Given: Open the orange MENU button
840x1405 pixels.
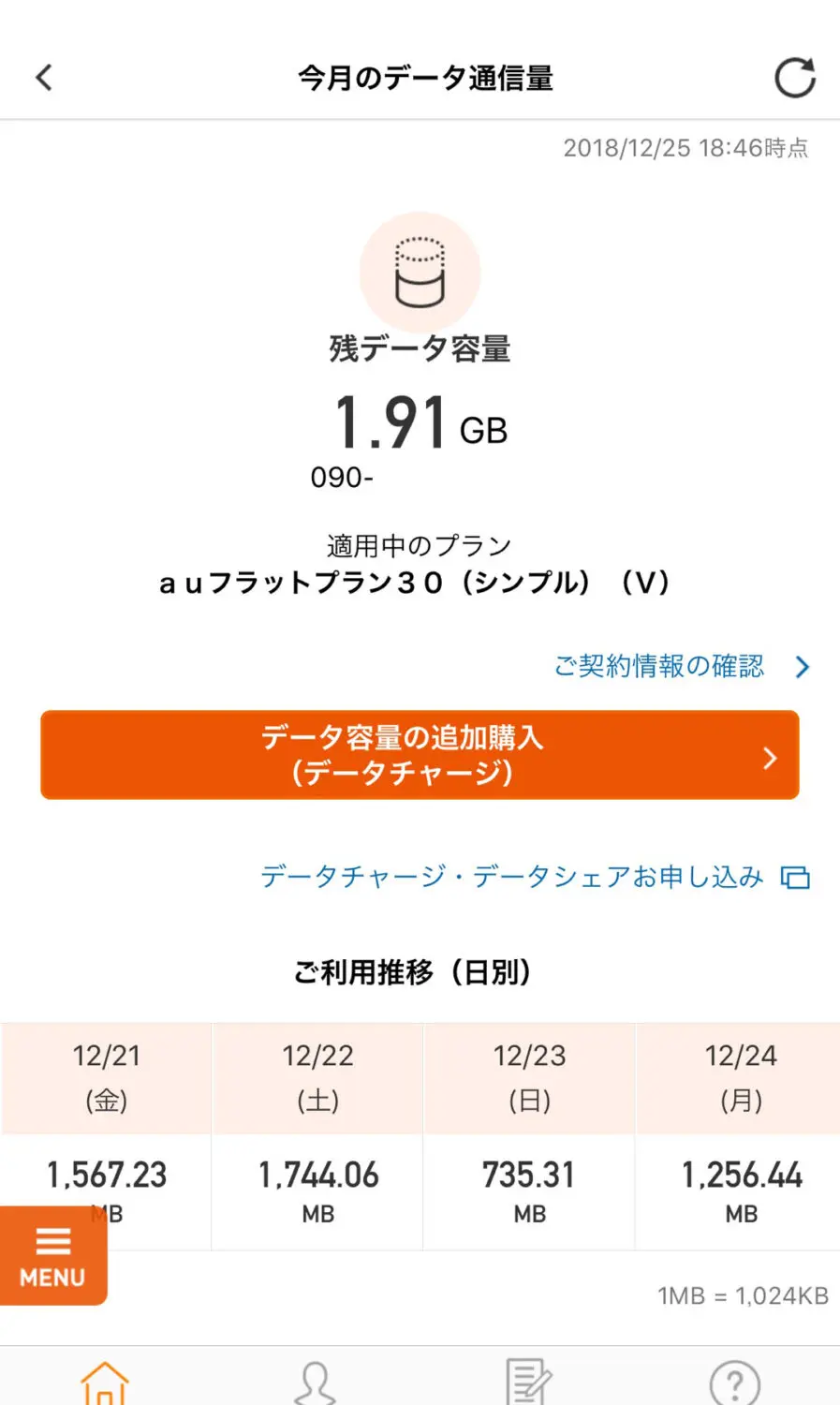Looking at the screenshot, I should tap(52, 1256).
